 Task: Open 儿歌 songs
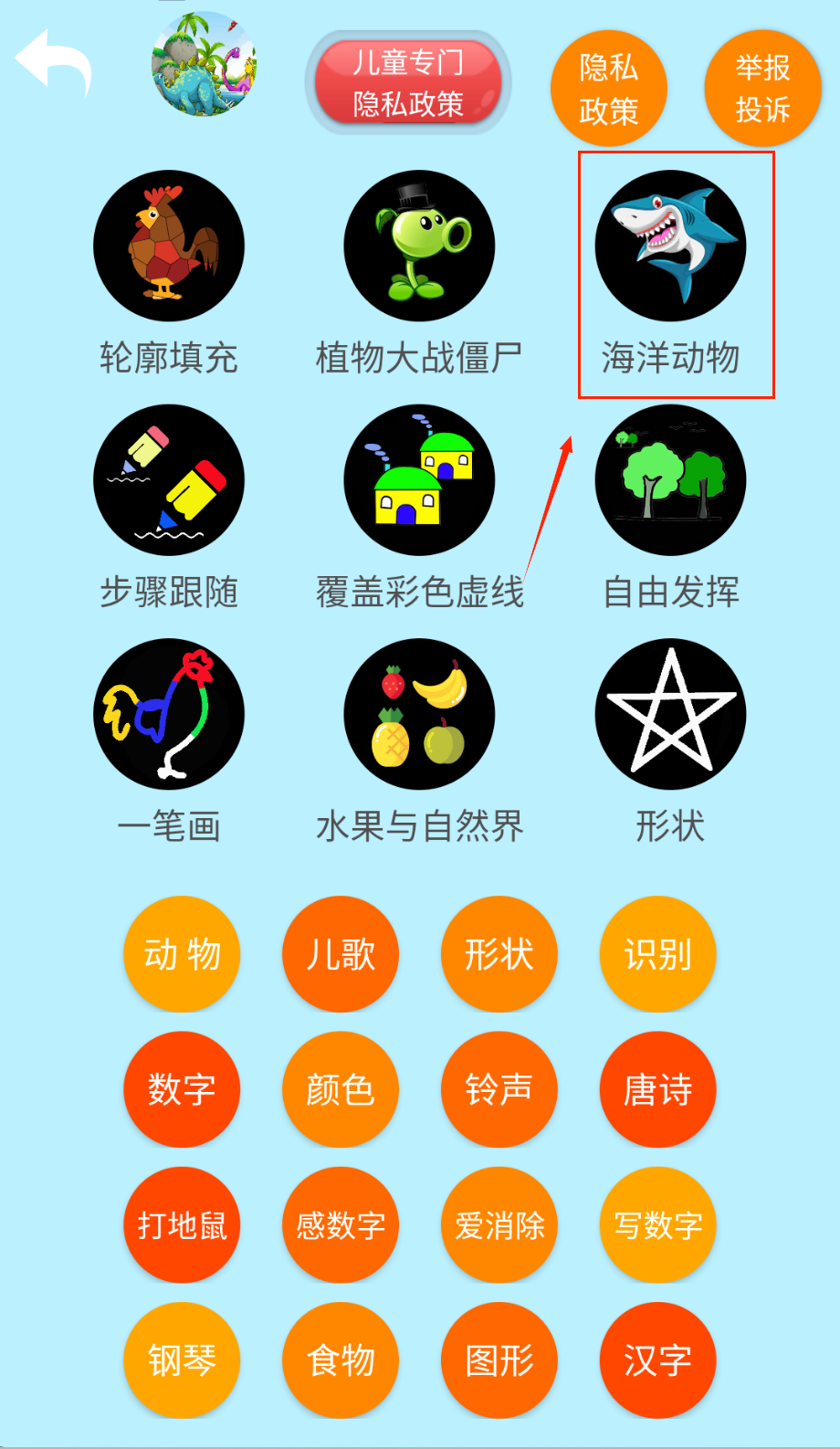tap(341, 954)
